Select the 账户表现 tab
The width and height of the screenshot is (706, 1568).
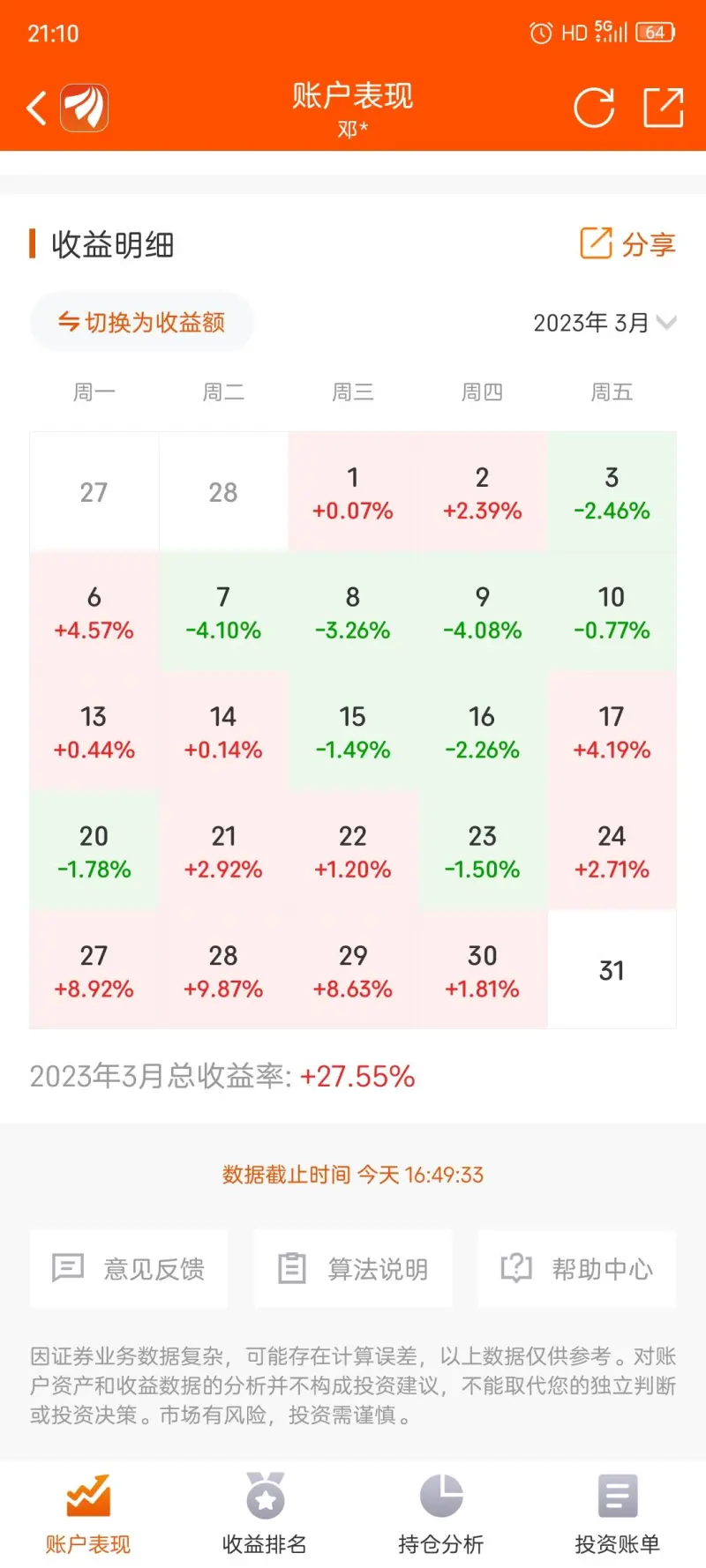[x=88, y=1514]
